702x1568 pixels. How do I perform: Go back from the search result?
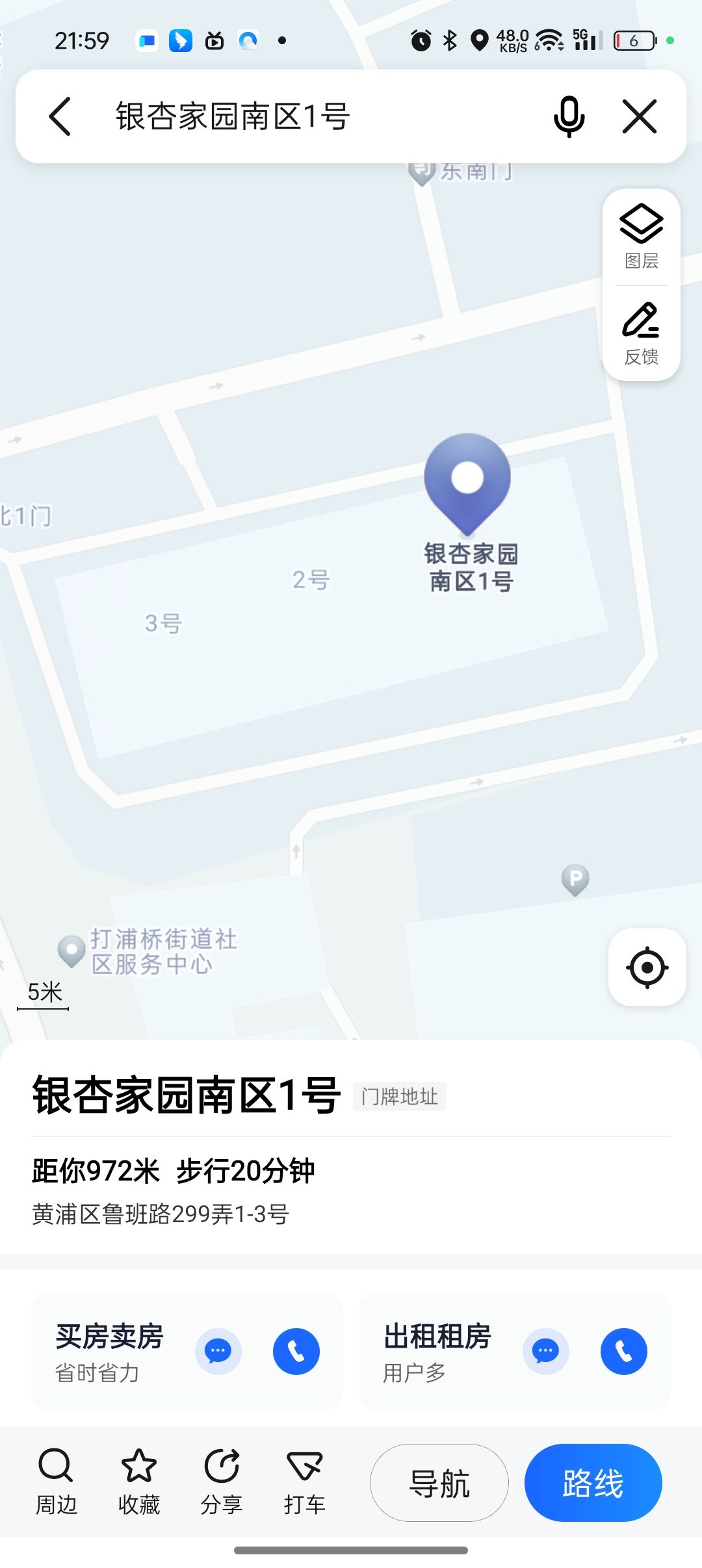click(60, 117)
